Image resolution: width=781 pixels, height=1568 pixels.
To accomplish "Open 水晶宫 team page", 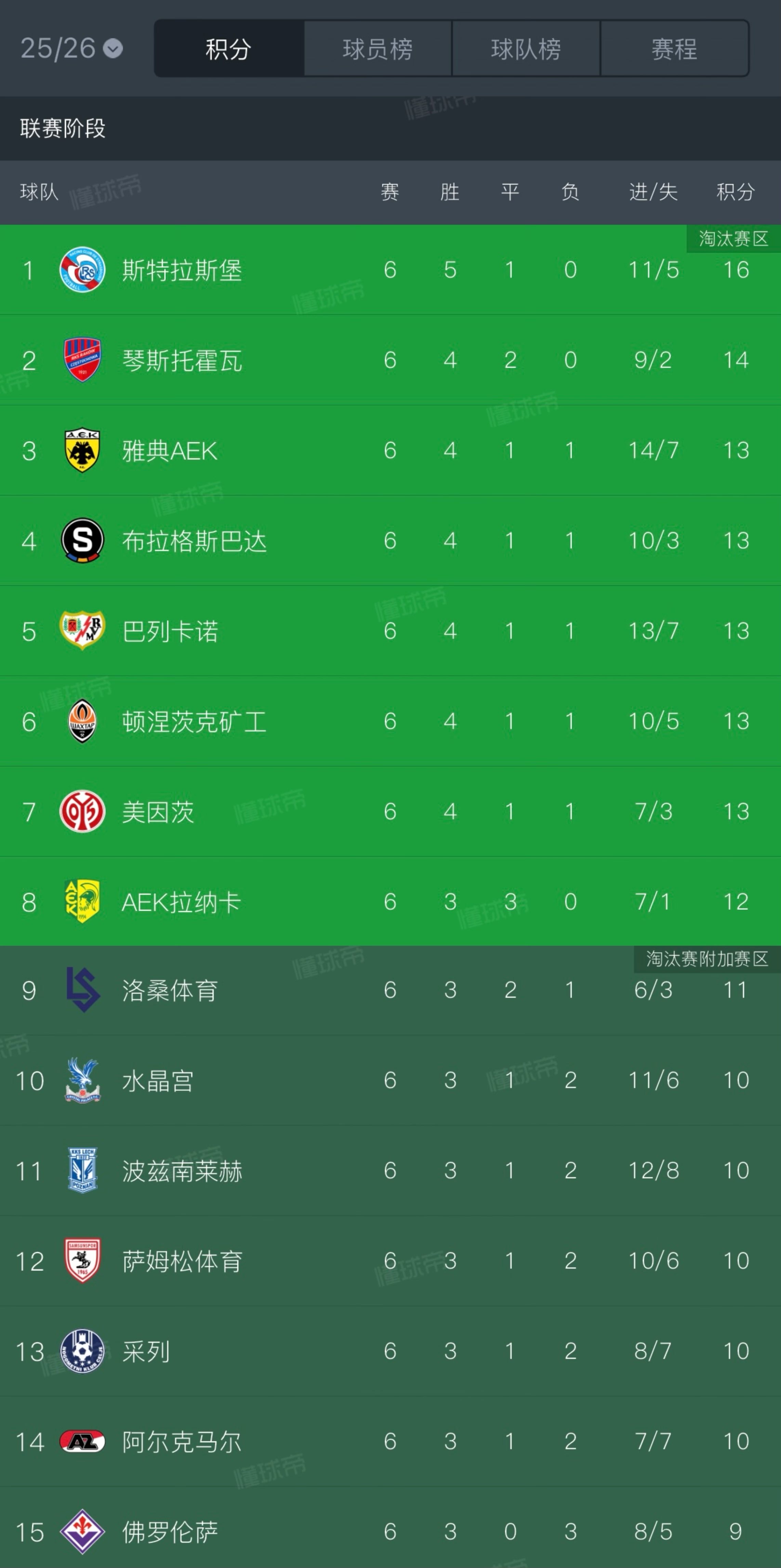I will pyautogui.click(x=158, y=1080).
